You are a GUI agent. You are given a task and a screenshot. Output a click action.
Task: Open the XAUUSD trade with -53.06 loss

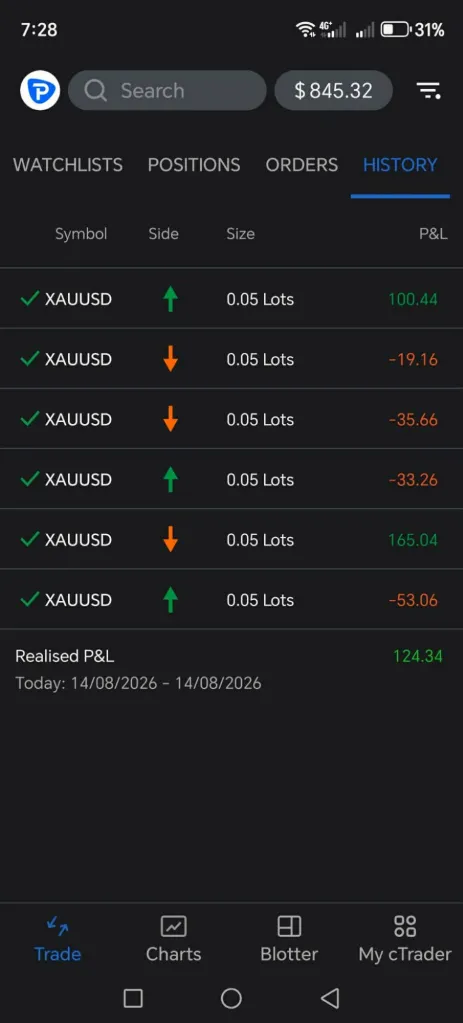[x=232, y=599]
